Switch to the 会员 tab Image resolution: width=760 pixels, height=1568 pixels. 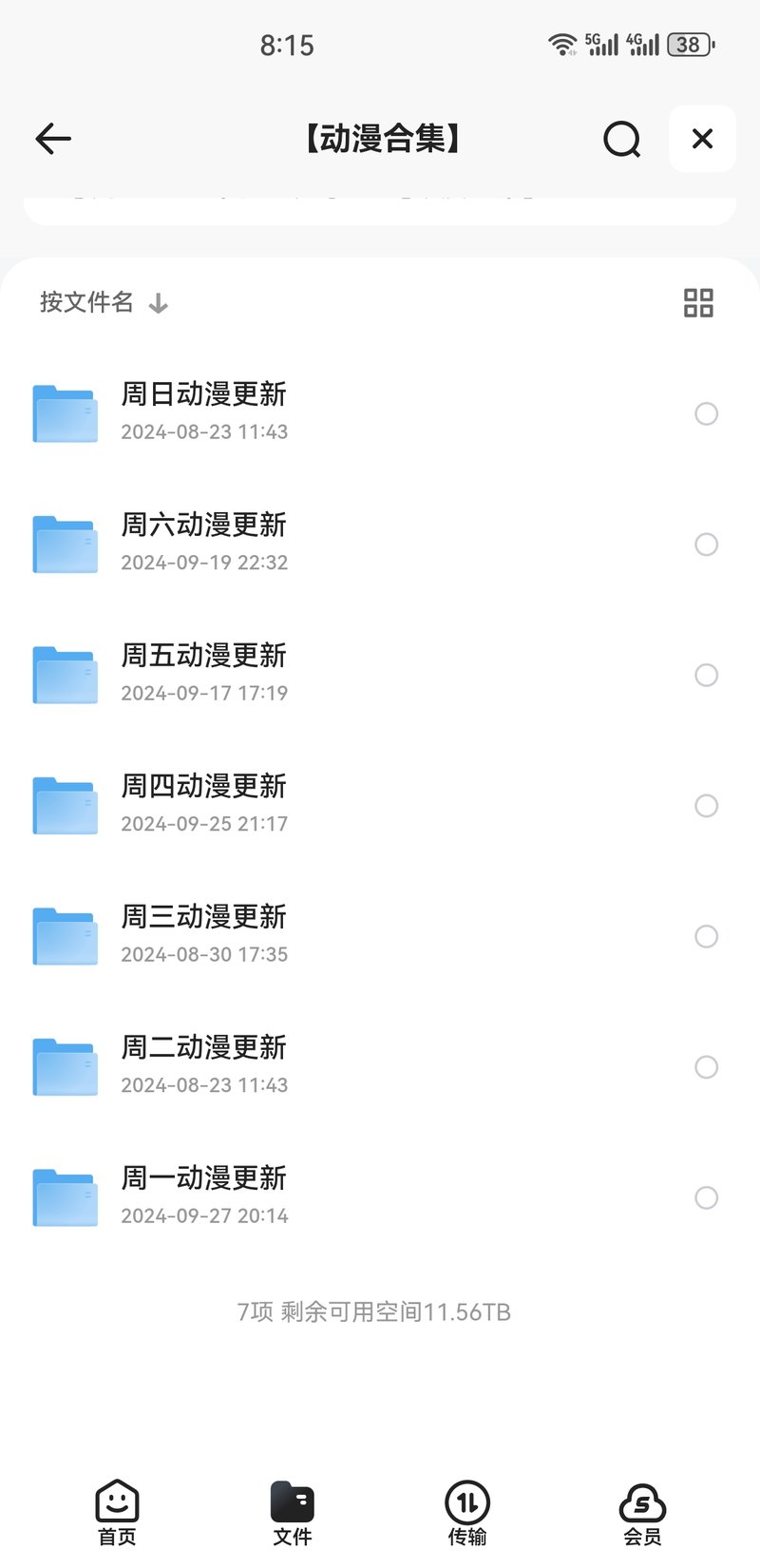click(642, 1513)
